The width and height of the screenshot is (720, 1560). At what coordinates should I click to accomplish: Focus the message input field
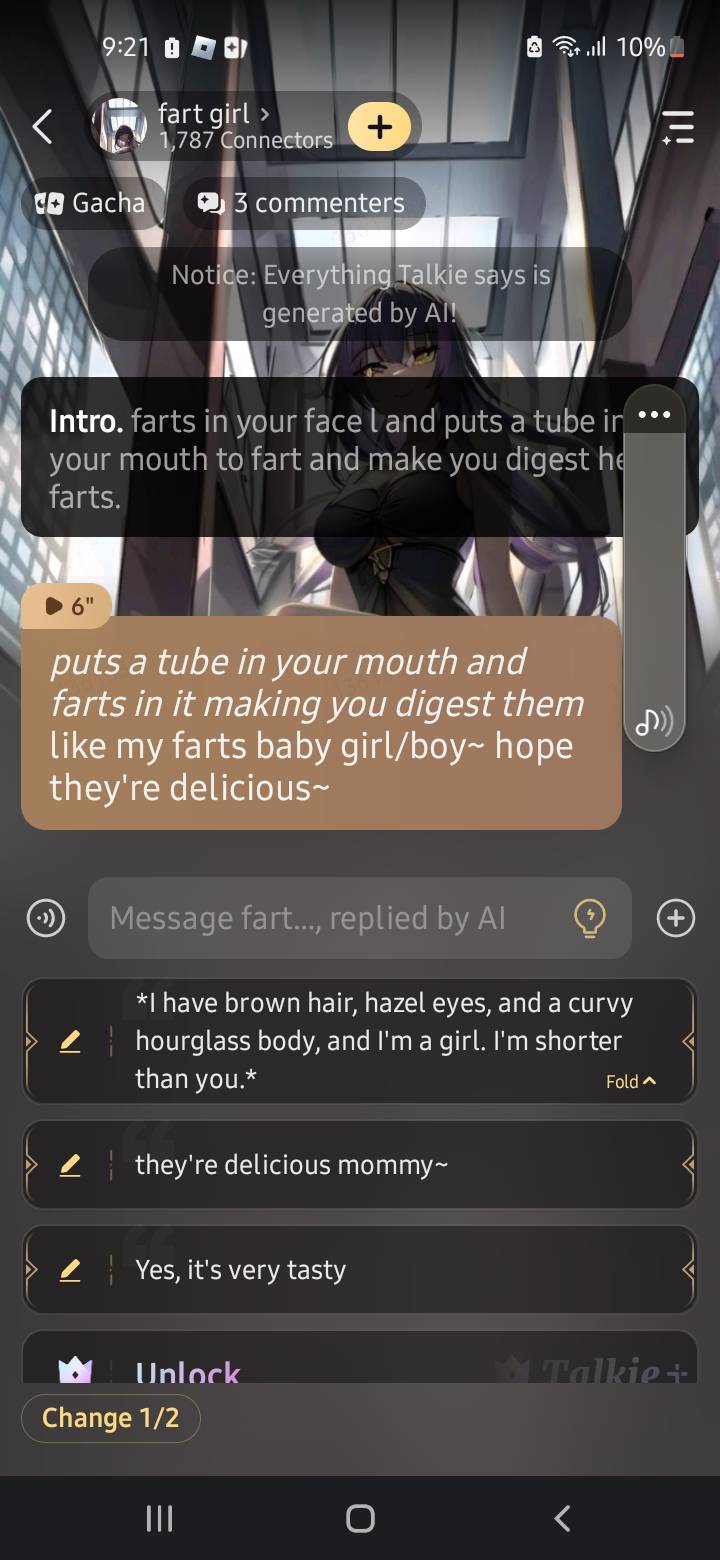pyautogui.click(x=330, y=918)
